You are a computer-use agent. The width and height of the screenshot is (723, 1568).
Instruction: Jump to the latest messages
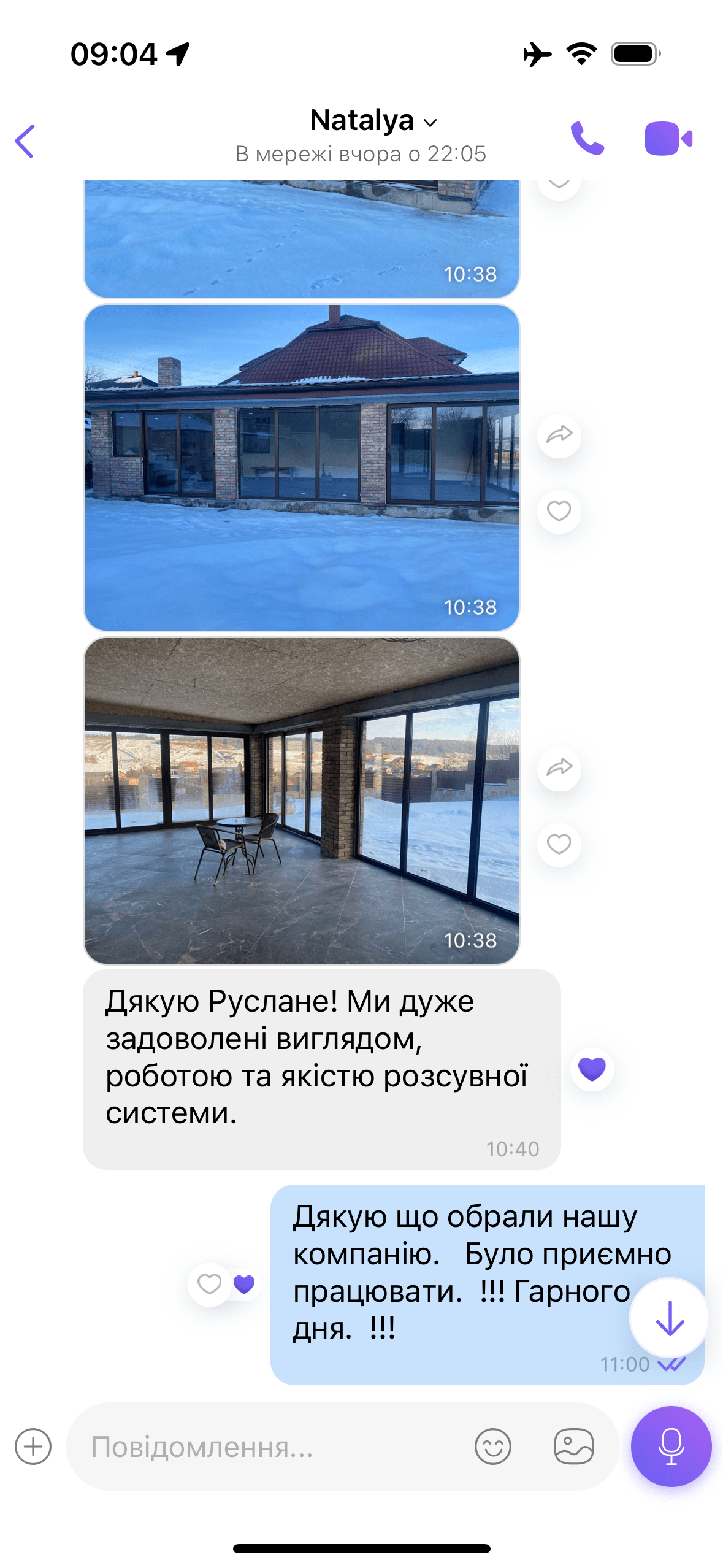669,1318
